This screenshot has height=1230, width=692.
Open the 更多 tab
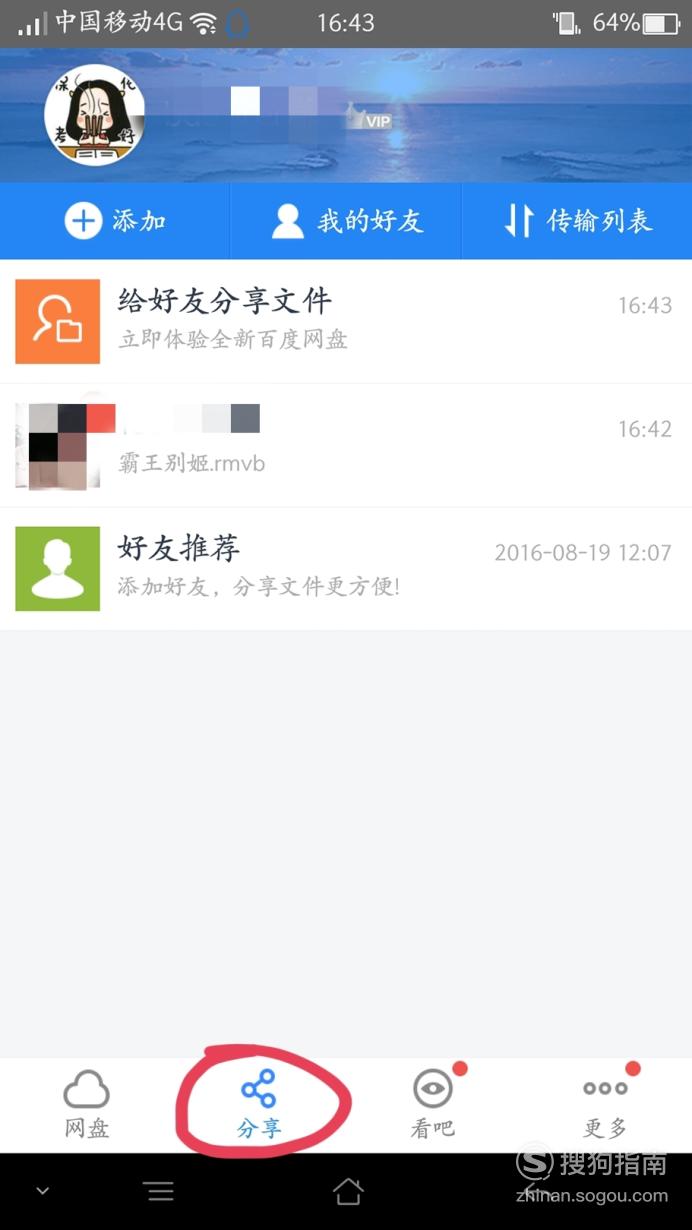coord(605,1105)
